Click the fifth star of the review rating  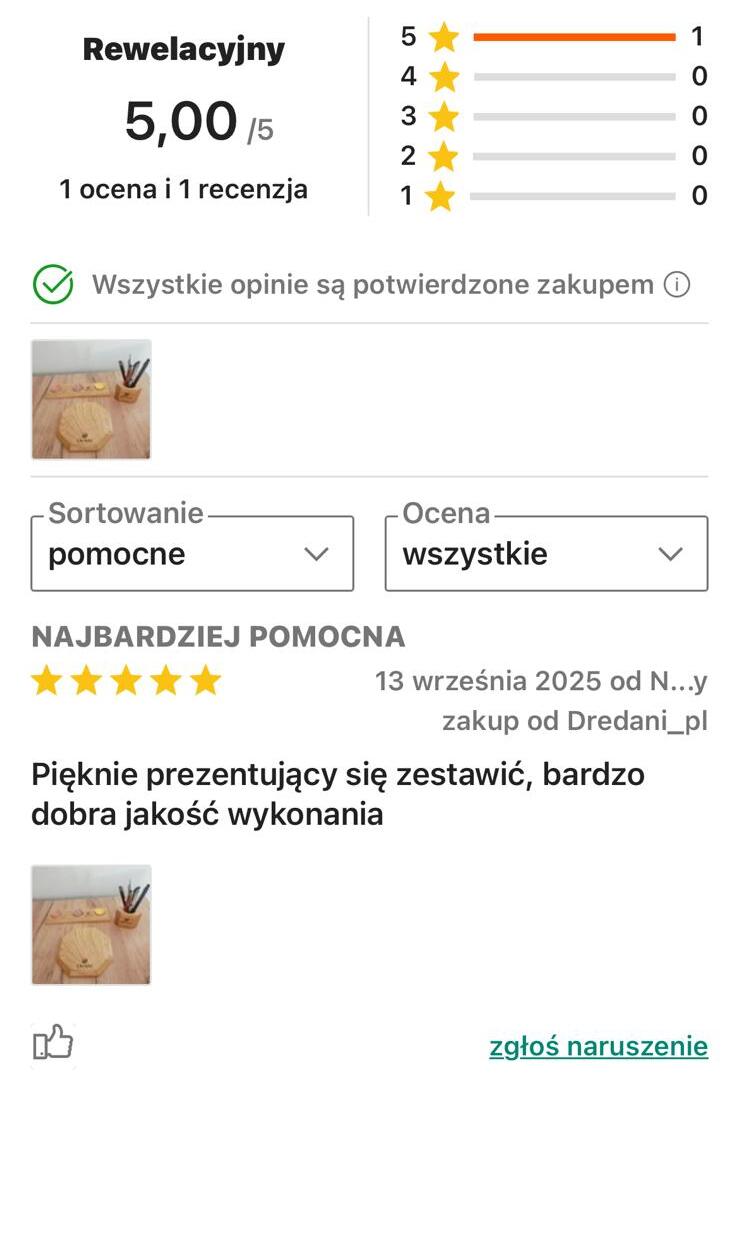pos(202,681)
